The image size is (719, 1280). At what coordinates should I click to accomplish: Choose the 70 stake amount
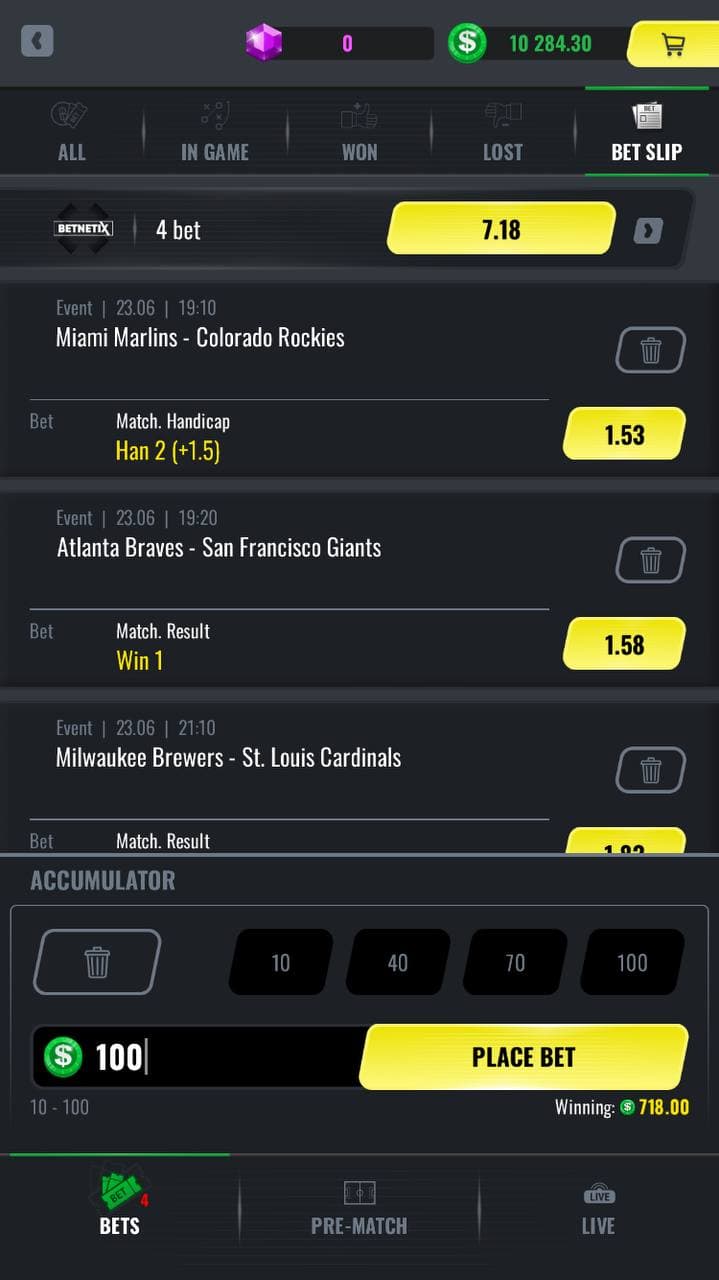coord(515,962)
